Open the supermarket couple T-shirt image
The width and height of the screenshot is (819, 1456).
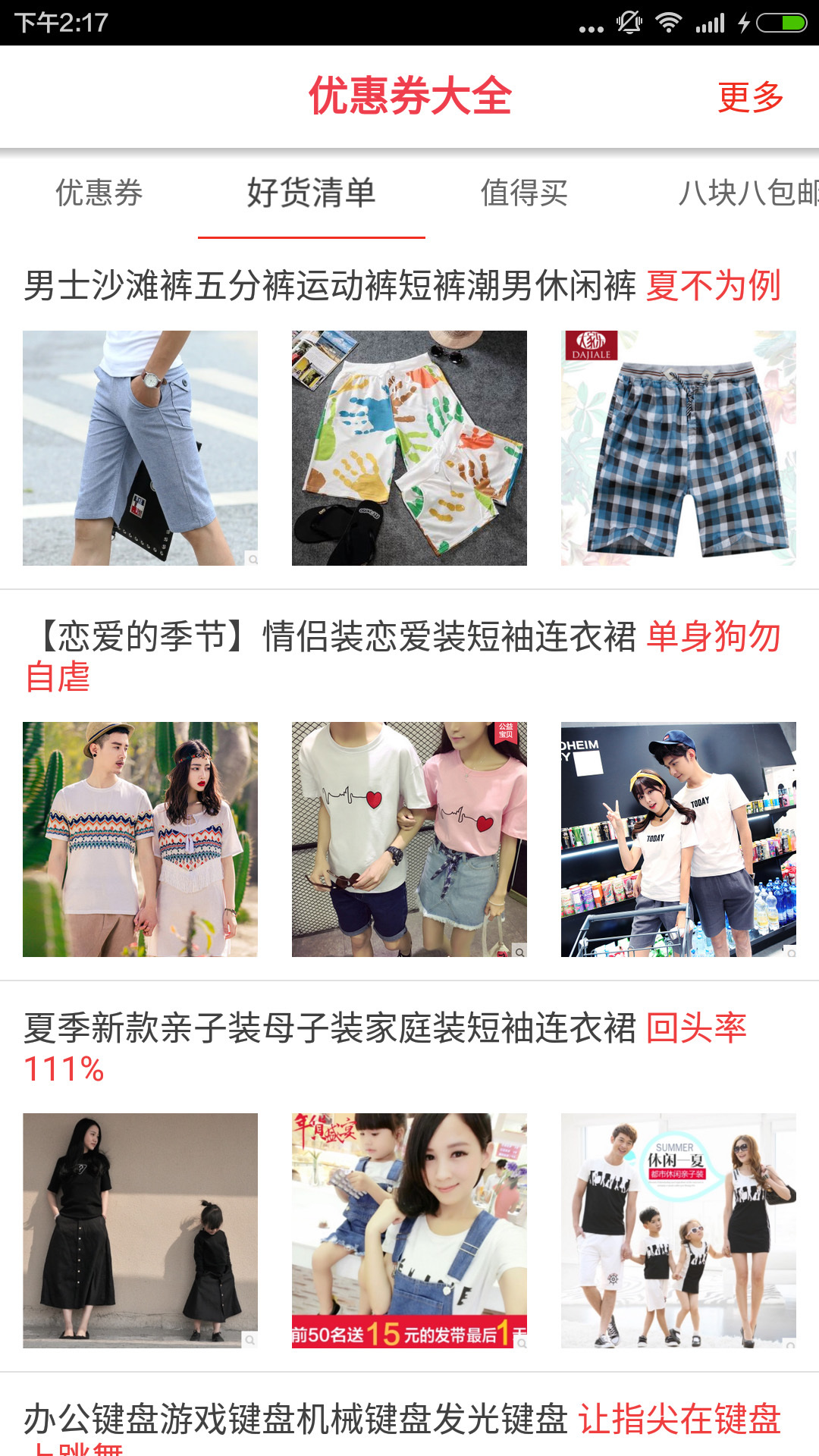coord(679,839)
